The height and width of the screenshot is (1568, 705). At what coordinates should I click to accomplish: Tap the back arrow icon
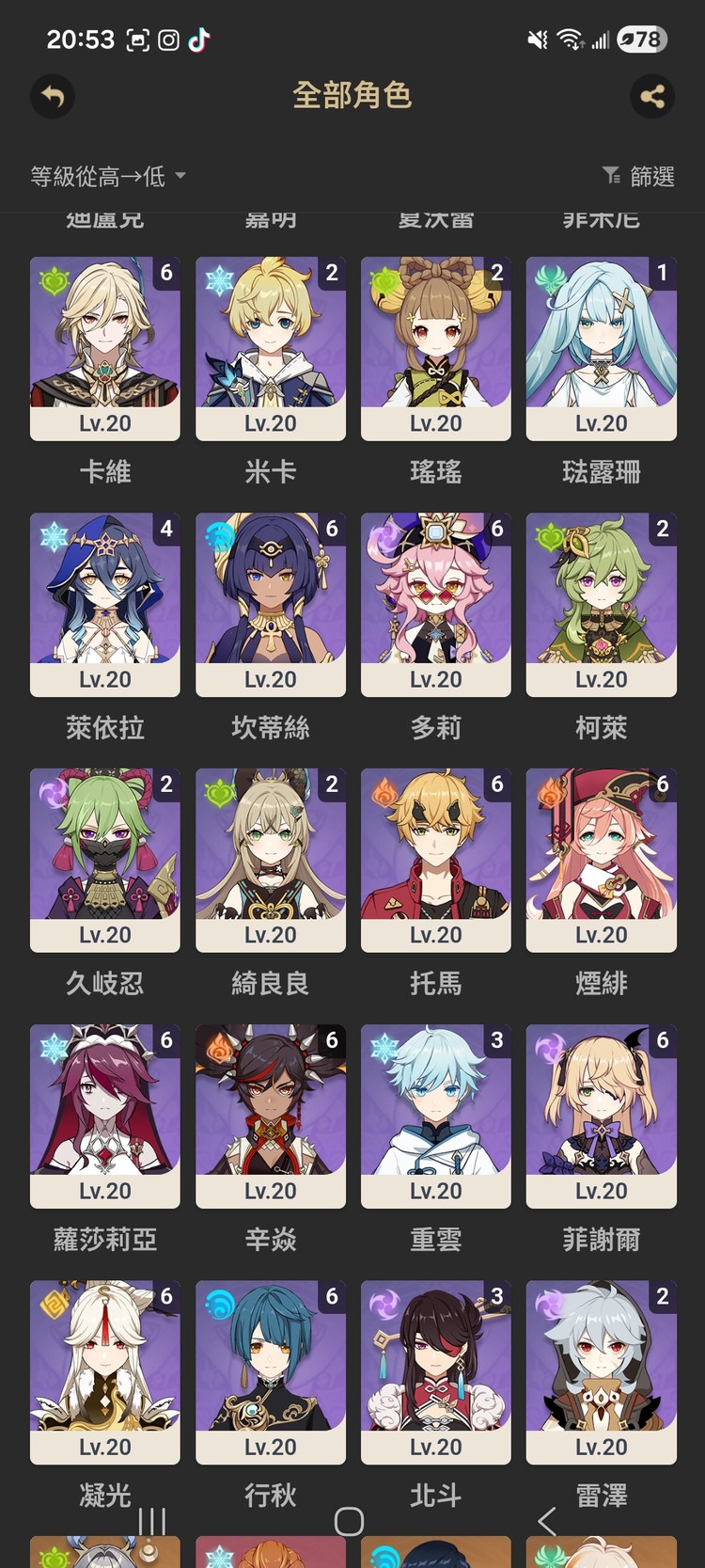pos(52,97)
